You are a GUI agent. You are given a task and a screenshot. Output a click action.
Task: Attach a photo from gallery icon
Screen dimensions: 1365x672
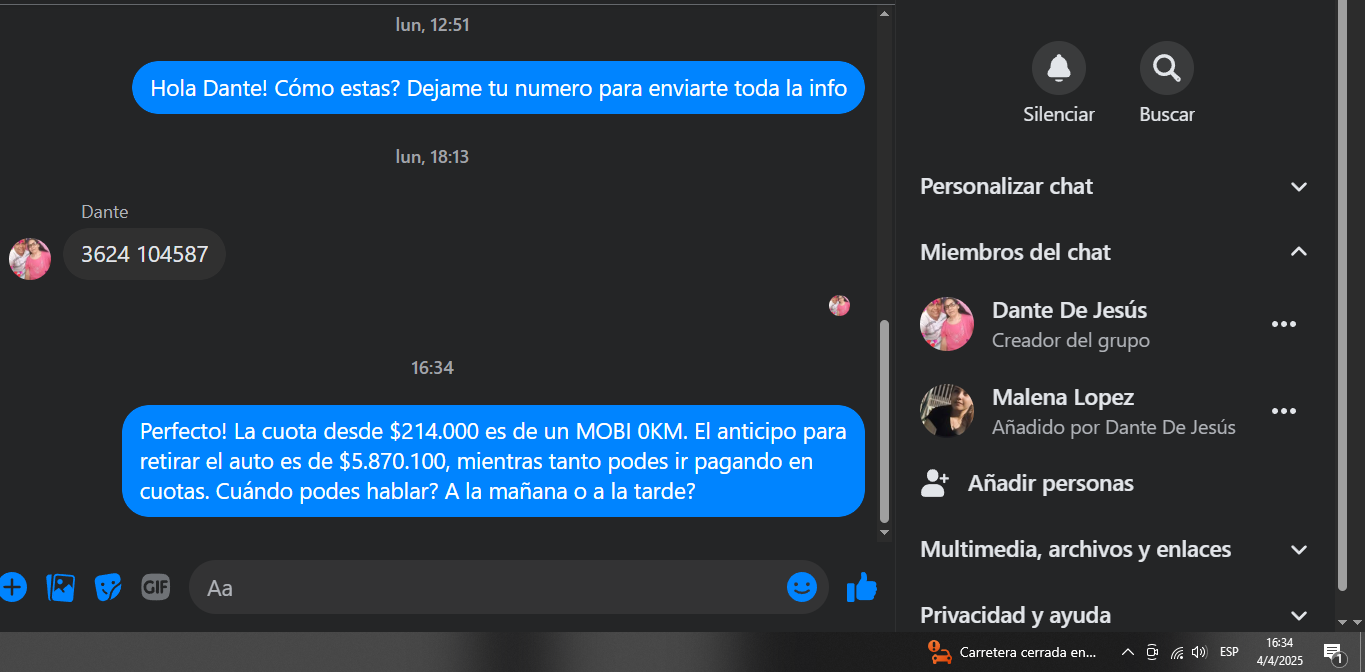[x=61, y=587]
